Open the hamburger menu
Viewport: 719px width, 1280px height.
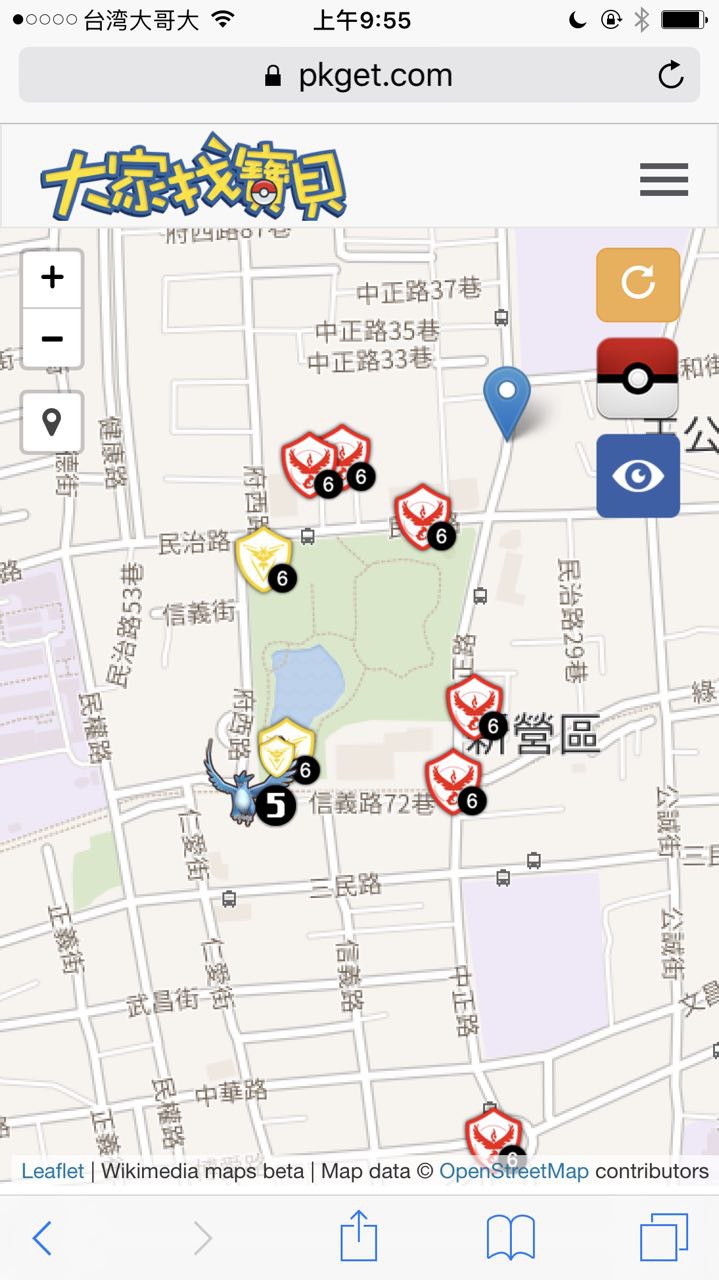(x=664, y=179)
